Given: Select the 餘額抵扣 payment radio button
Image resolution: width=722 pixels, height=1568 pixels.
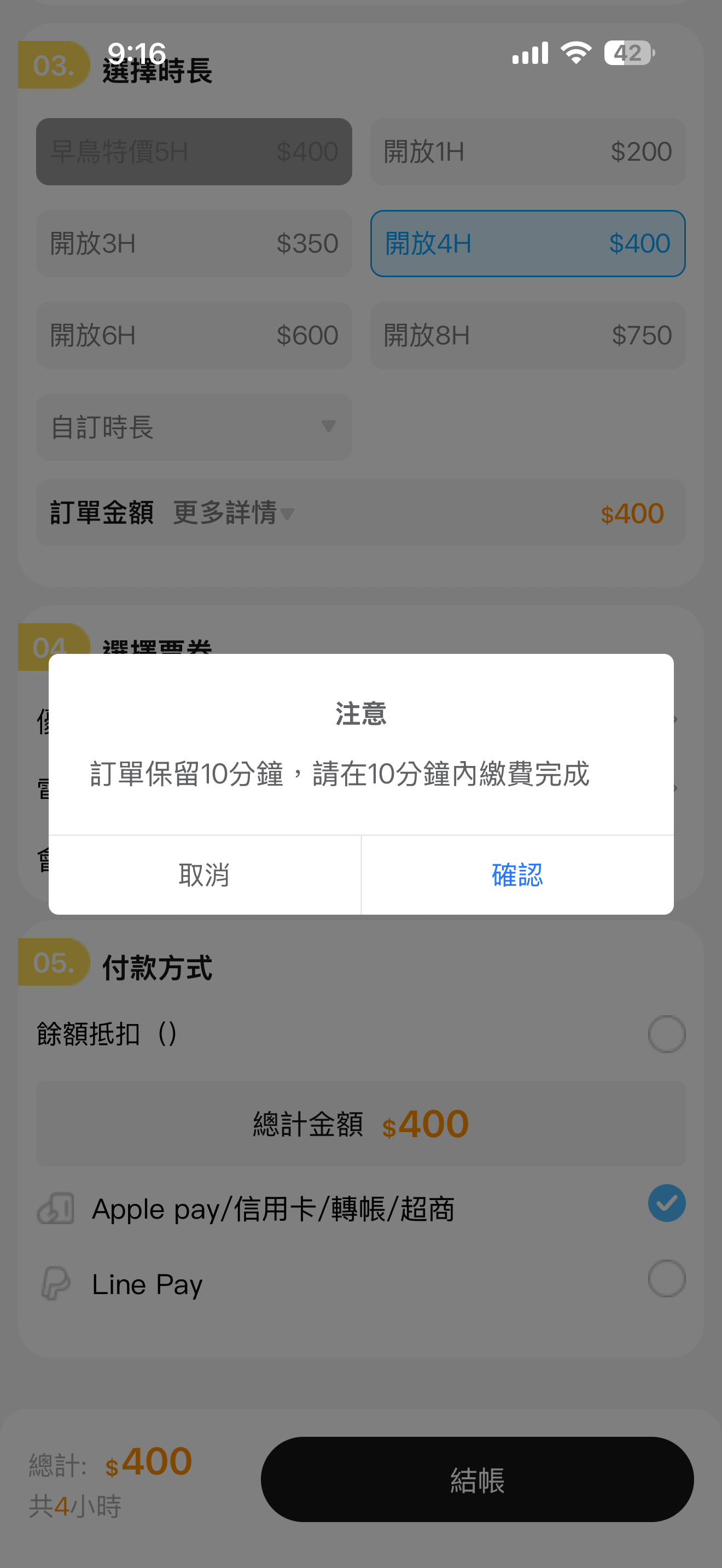Looking at the screenshot, I should pyautogui.click(x=667, y=1033).
